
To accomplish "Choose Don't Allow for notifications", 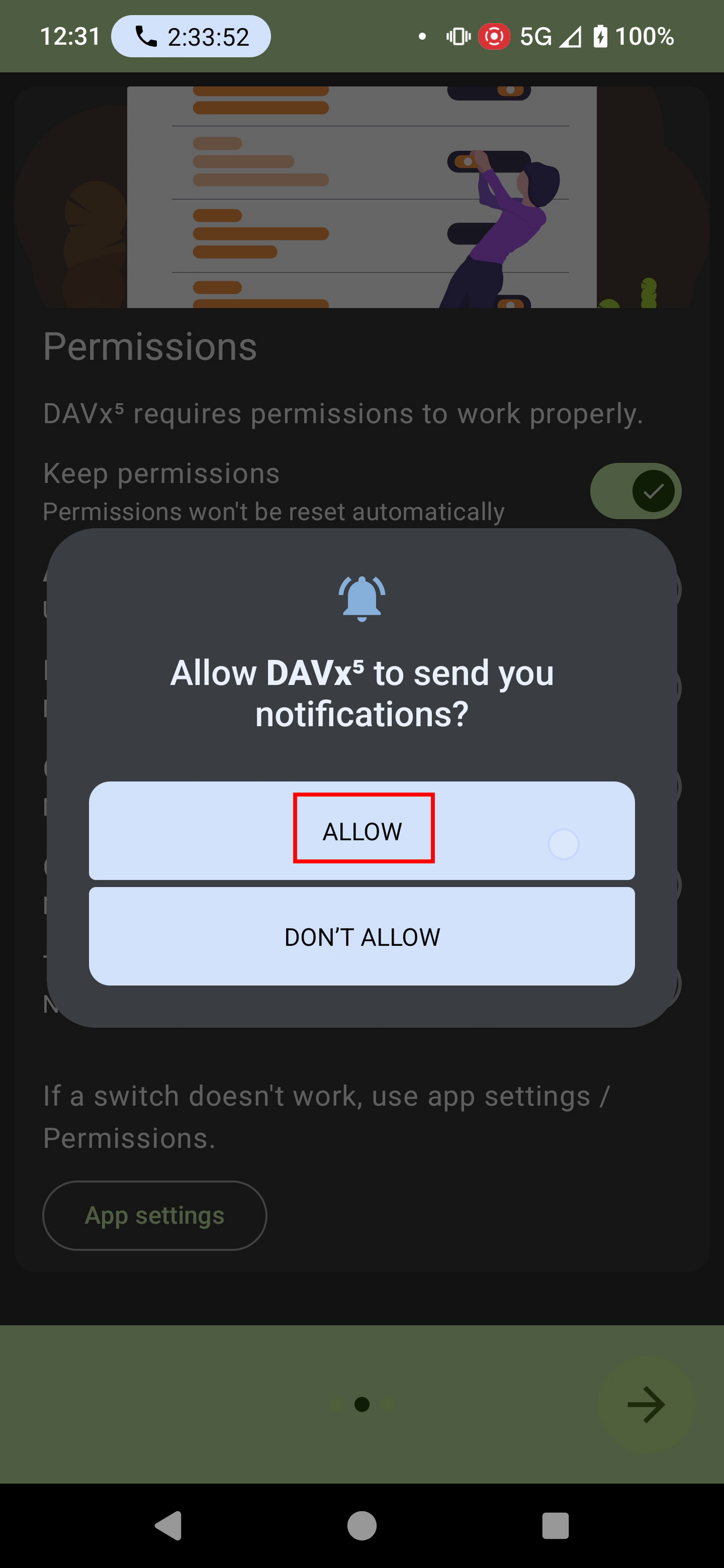I will coord(362,936).
